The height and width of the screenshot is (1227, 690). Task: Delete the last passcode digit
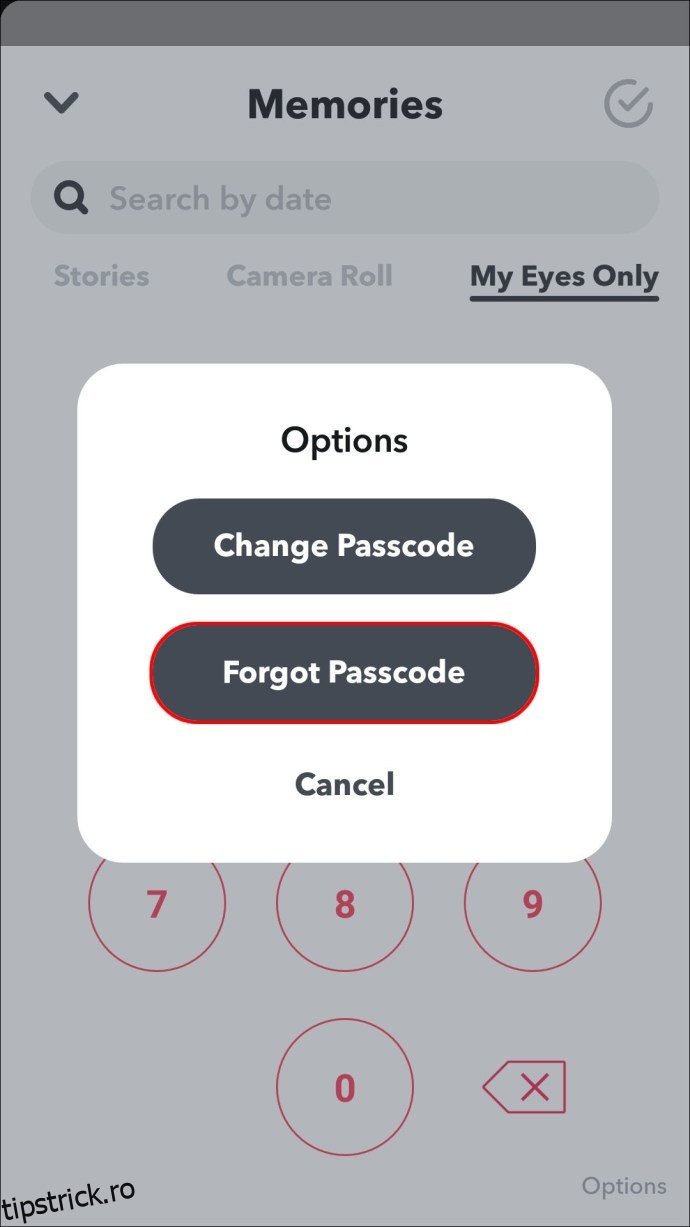click(525, 1087)
